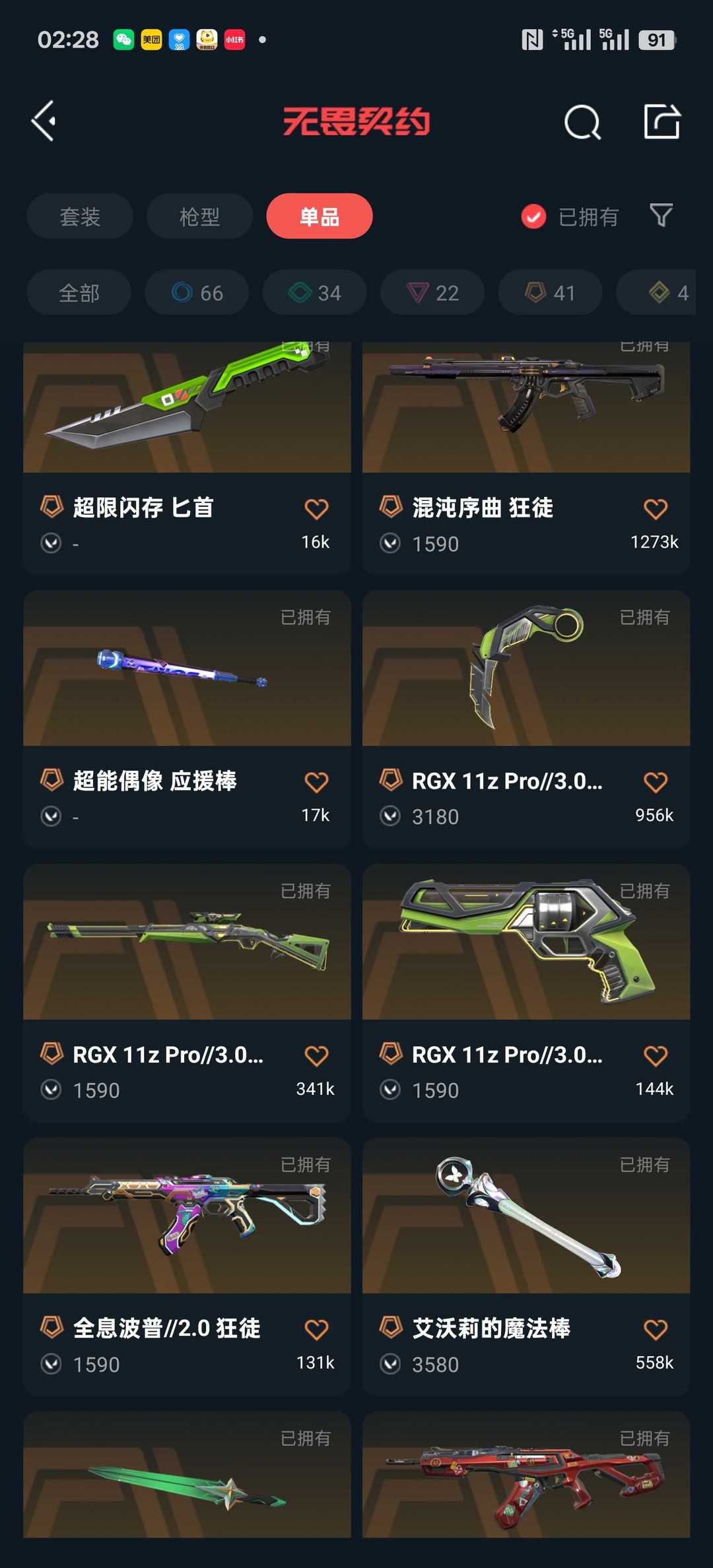The image size is (713, 1568).
Task: Open the 超能偶像 应援棒 card
Action: pyautogui.click(x=187, y=719)
